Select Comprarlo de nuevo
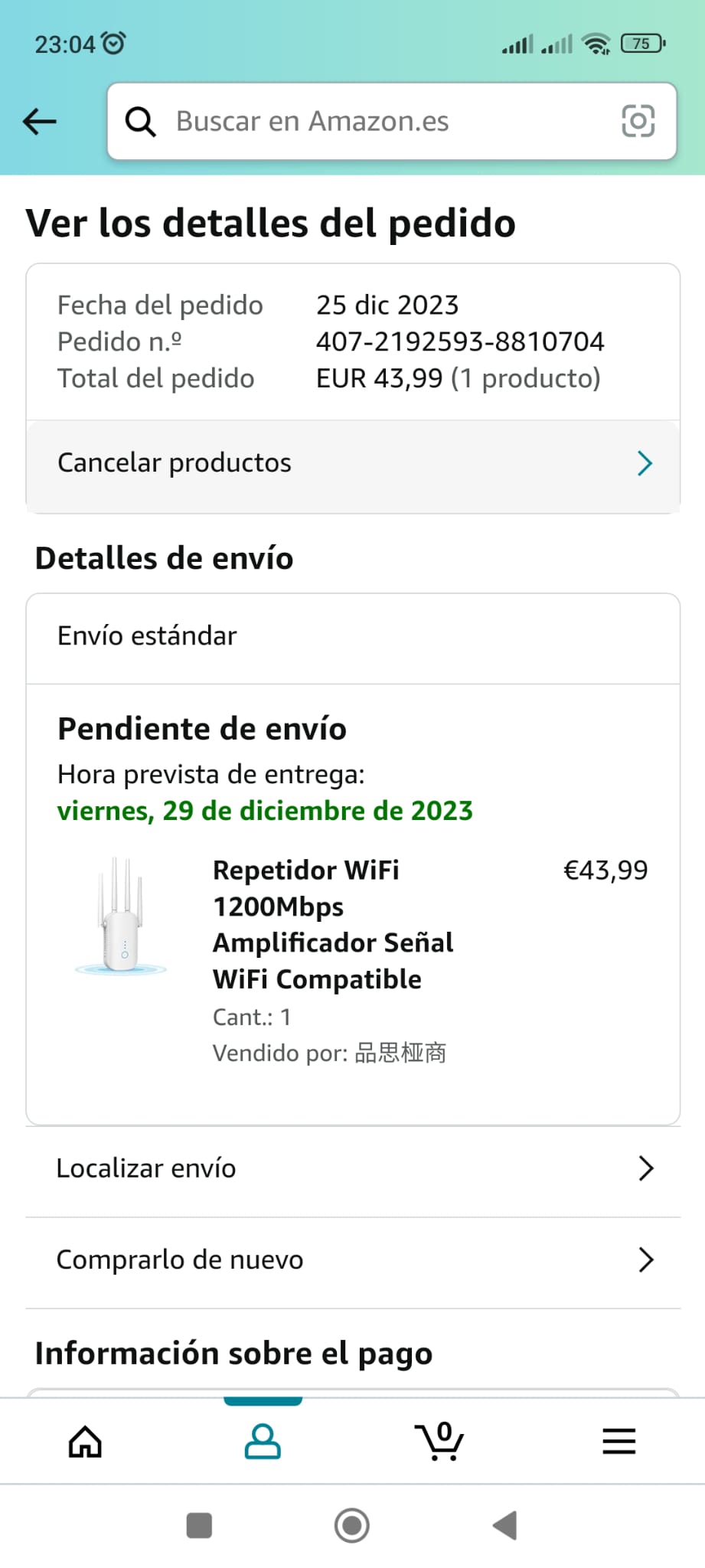 coord(353,1259)
